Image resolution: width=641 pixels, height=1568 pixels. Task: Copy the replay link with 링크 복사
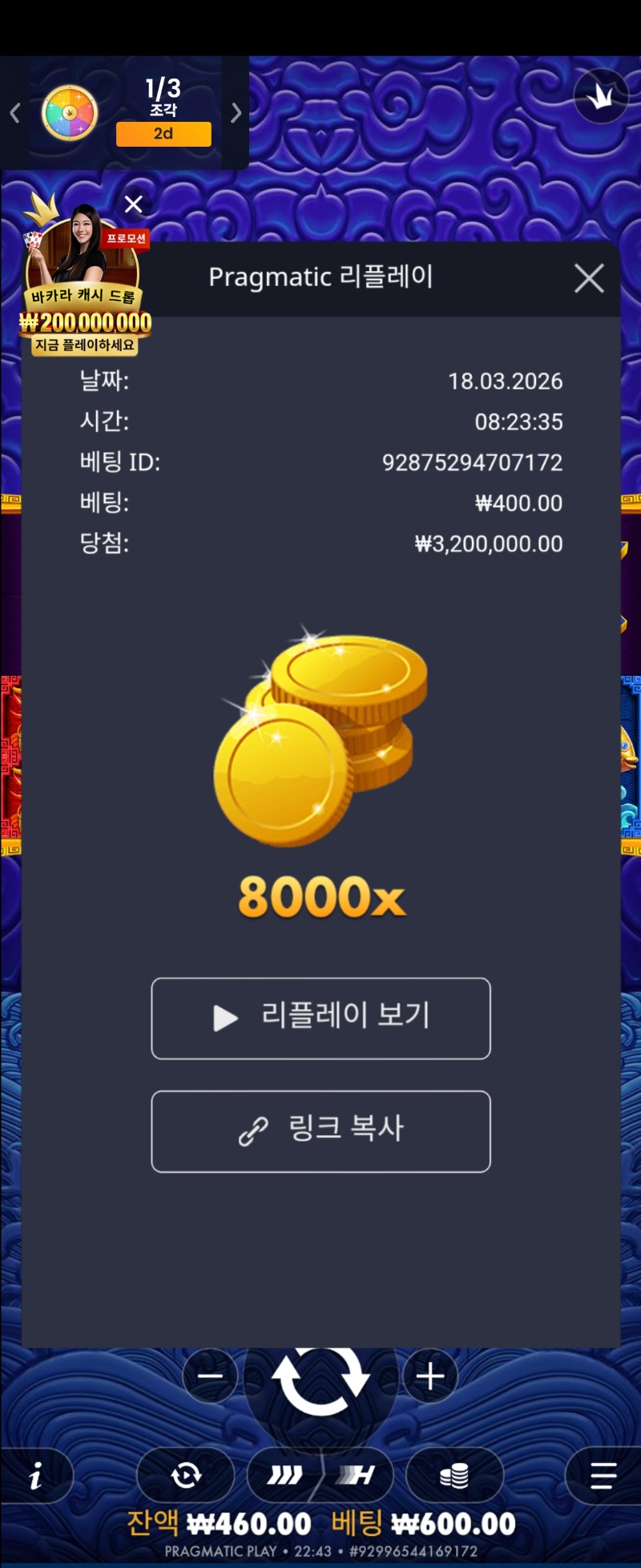tap(320, 1131)
